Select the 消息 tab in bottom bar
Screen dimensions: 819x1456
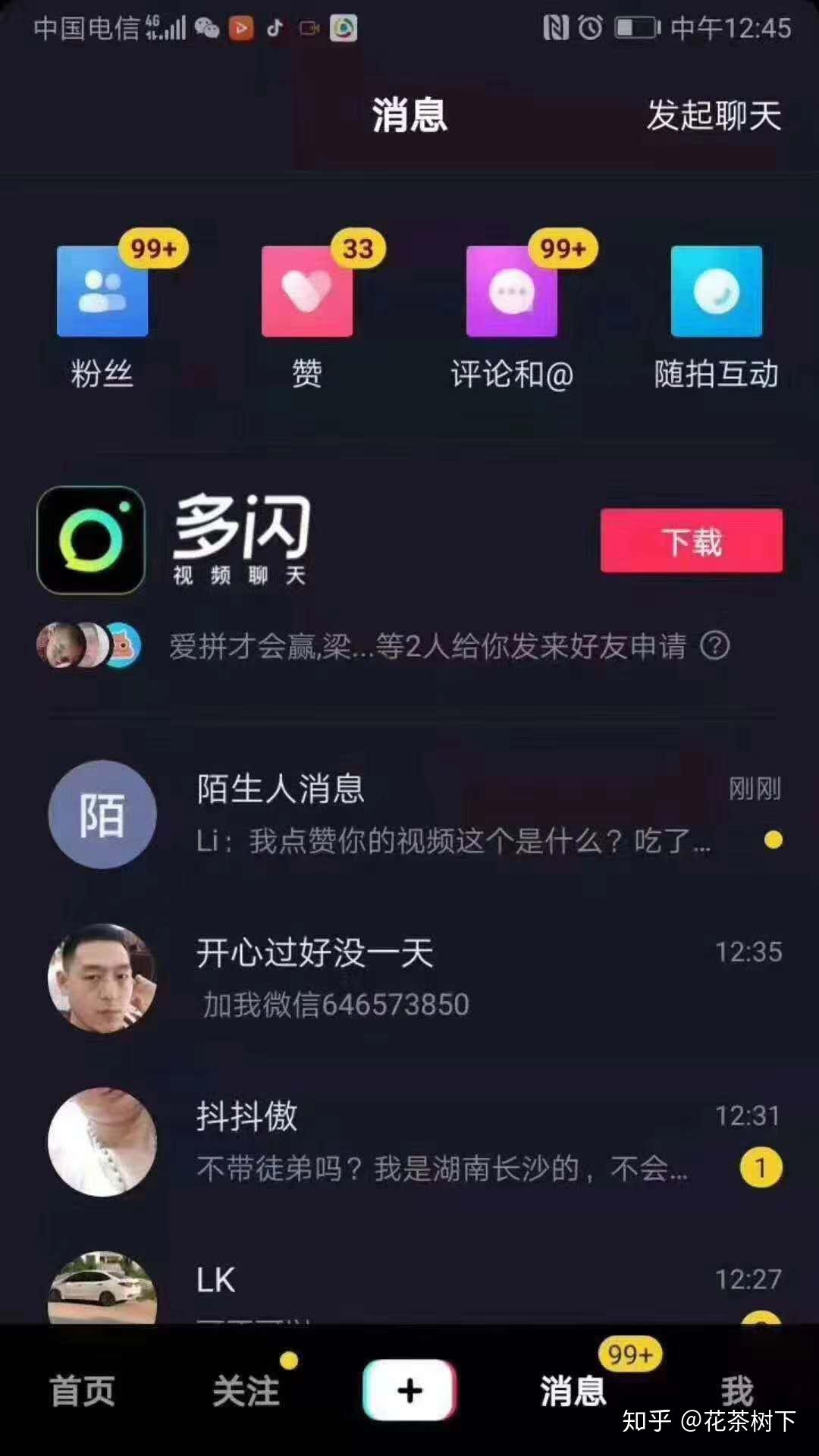tap(573, 1392)
